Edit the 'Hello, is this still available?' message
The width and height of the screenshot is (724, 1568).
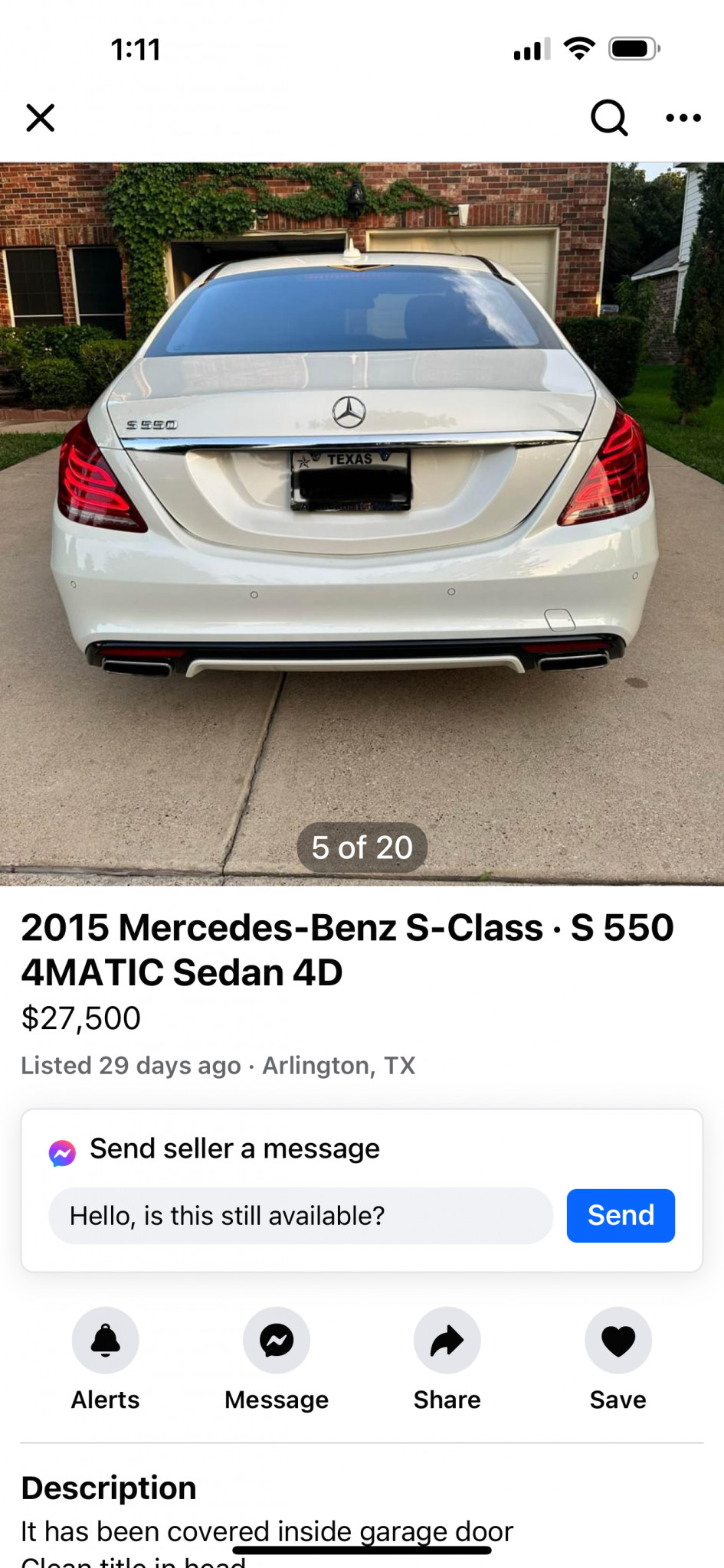300,1215
